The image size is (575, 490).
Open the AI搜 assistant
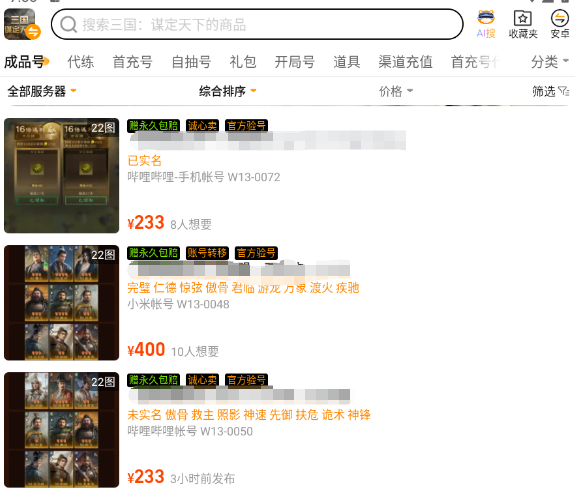[x=486, y=25]
